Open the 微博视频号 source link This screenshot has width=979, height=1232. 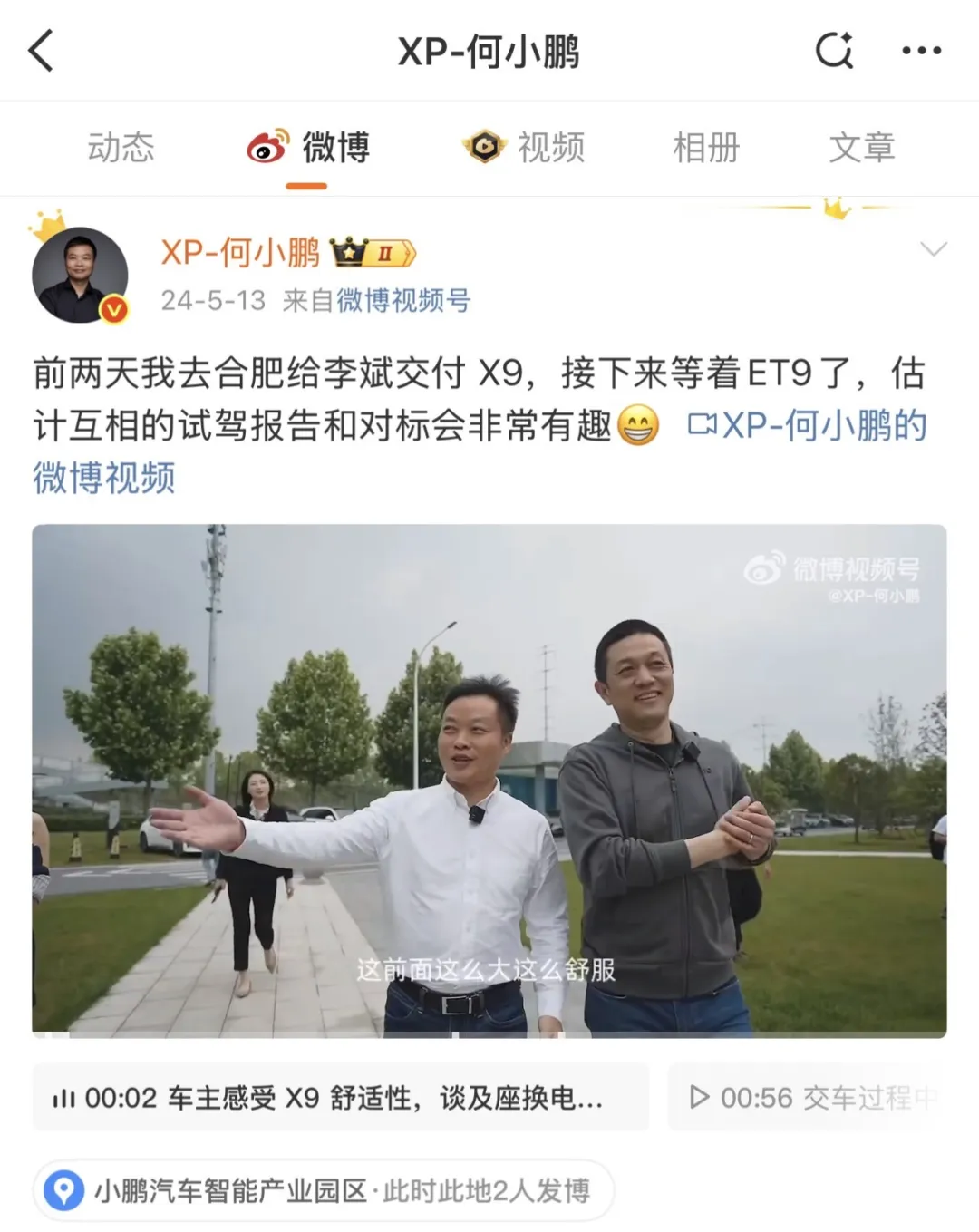point(403,300)
